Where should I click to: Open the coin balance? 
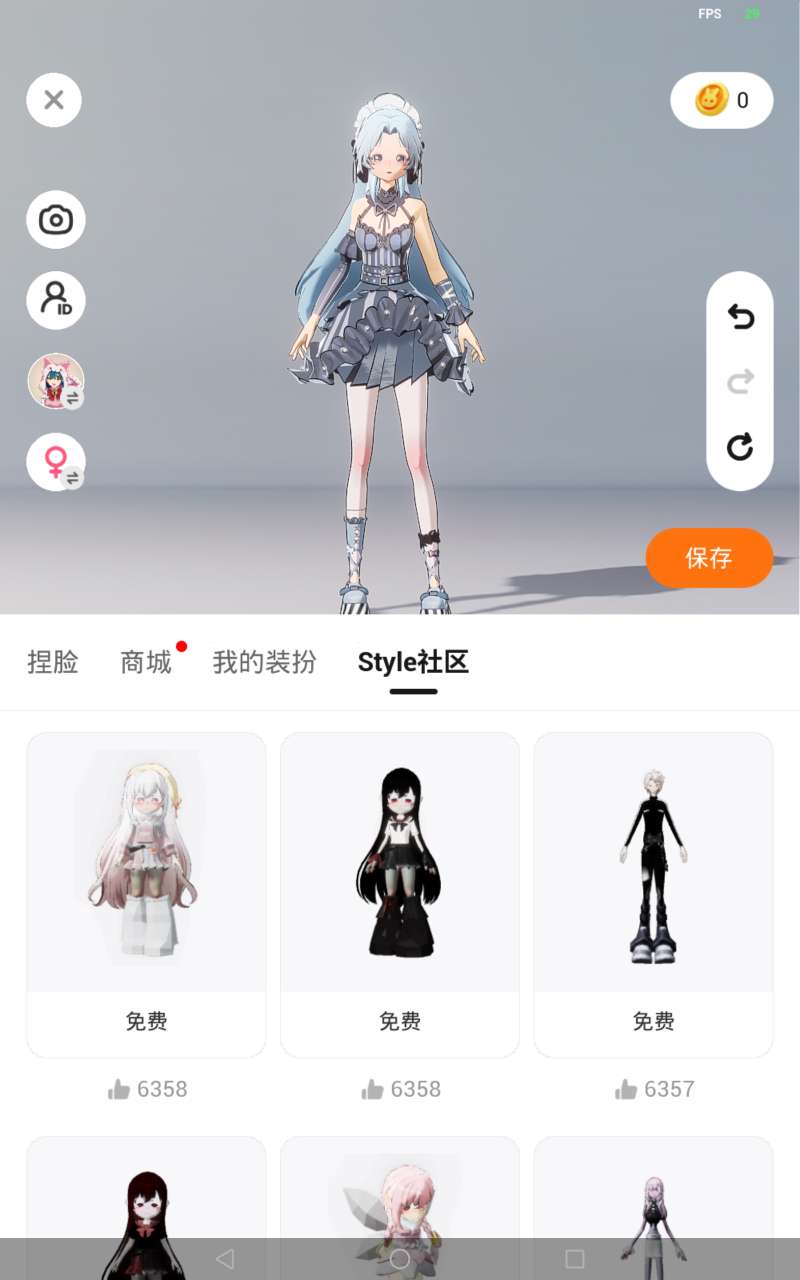click(x=722, y=100)
